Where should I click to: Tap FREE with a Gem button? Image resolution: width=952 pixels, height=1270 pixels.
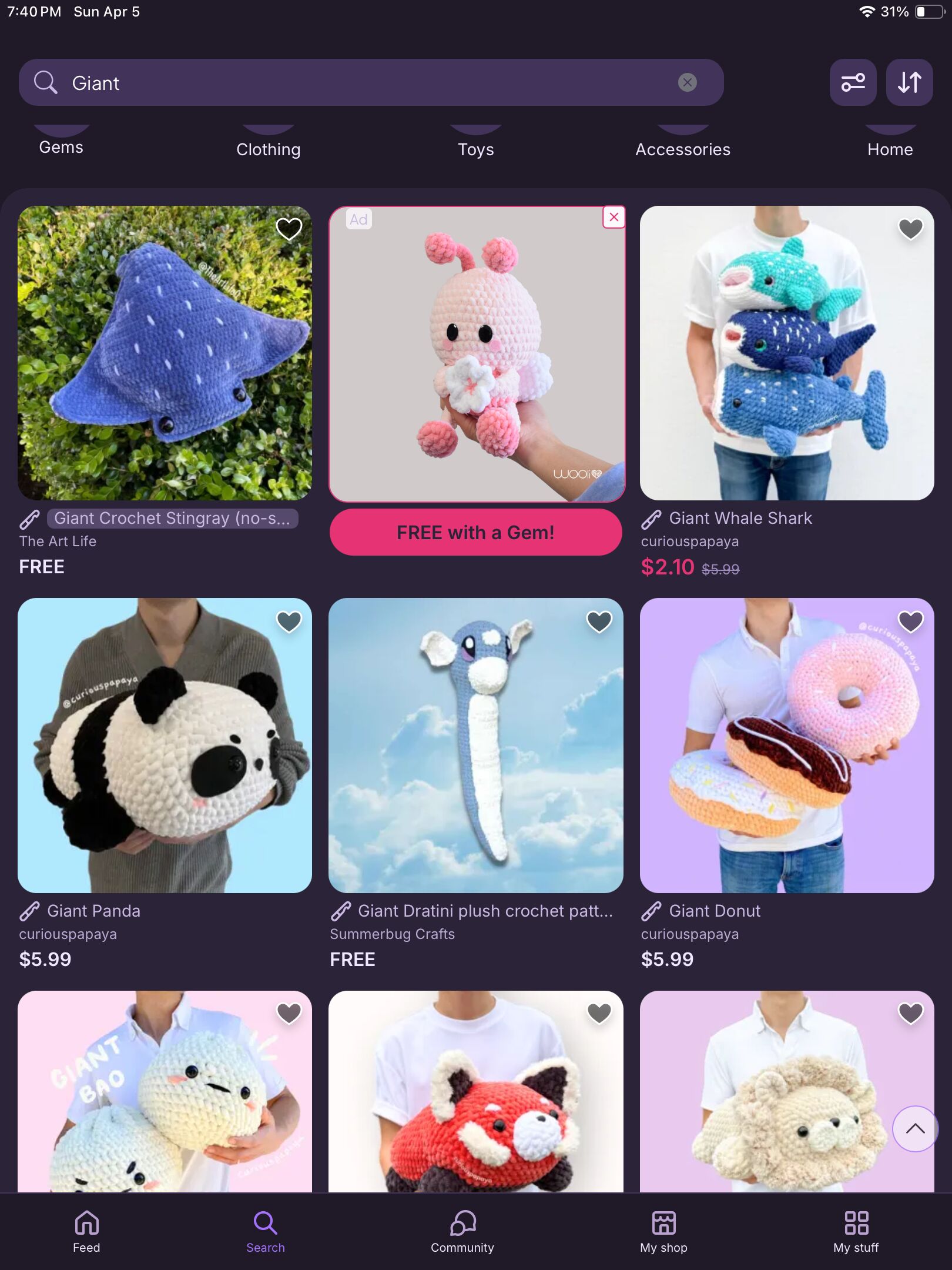click(x=475, y=532)
